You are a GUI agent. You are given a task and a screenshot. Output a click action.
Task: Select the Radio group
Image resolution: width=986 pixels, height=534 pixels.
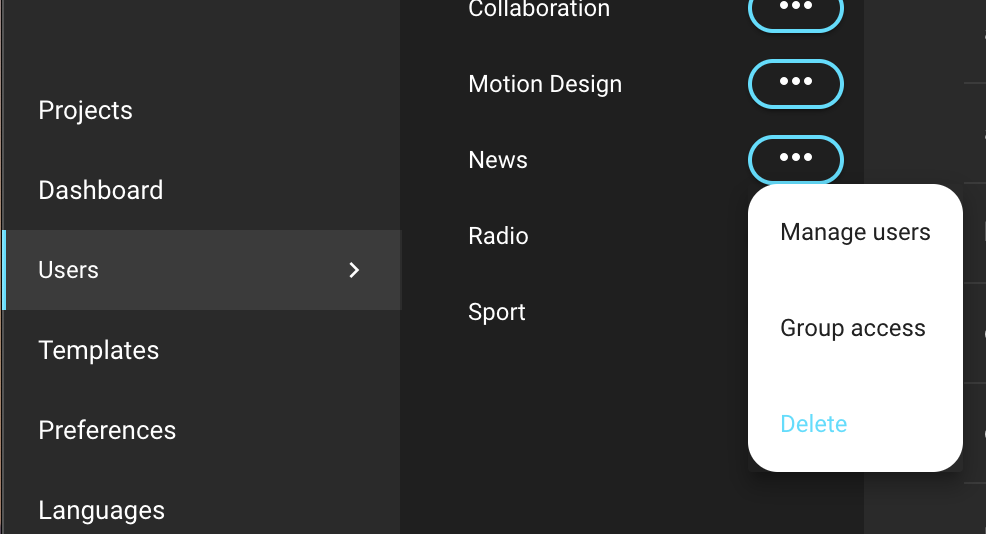(498, 236)
